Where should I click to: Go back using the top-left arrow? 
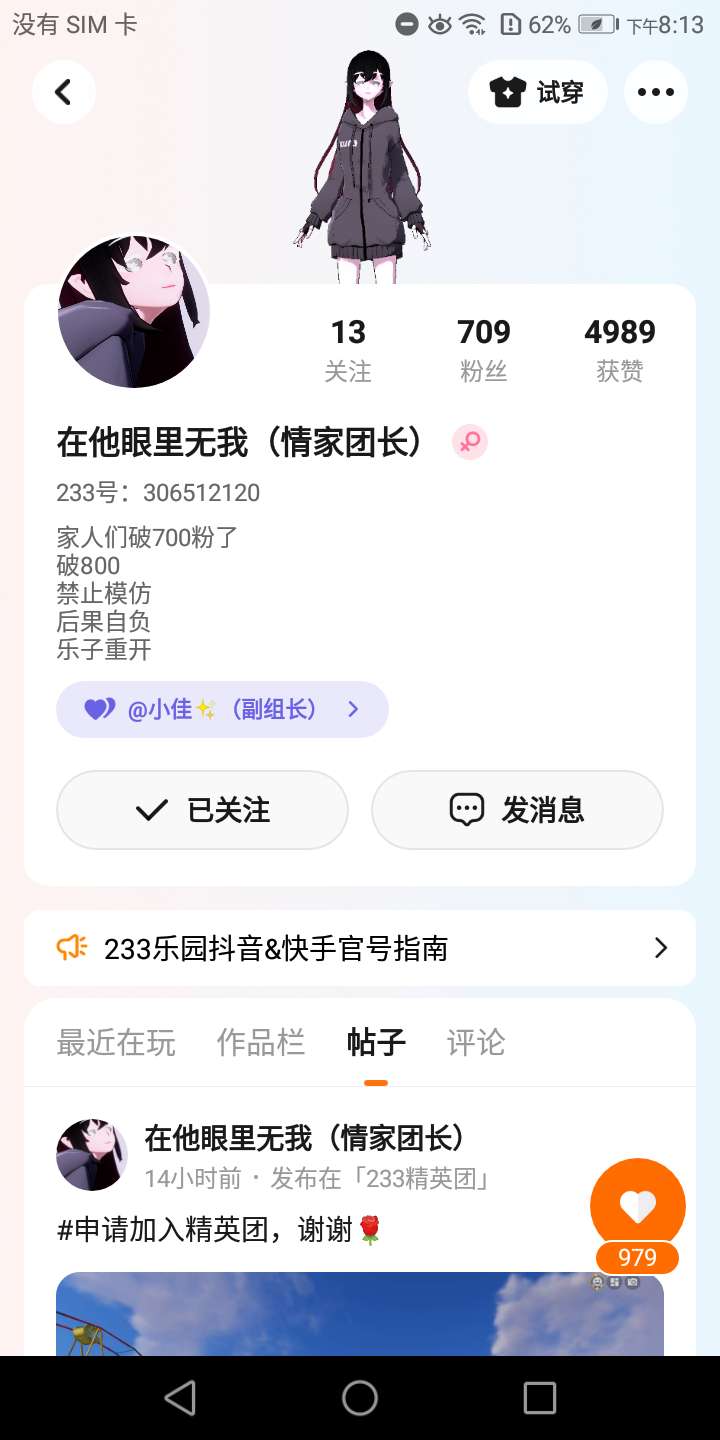pos(64,92)
